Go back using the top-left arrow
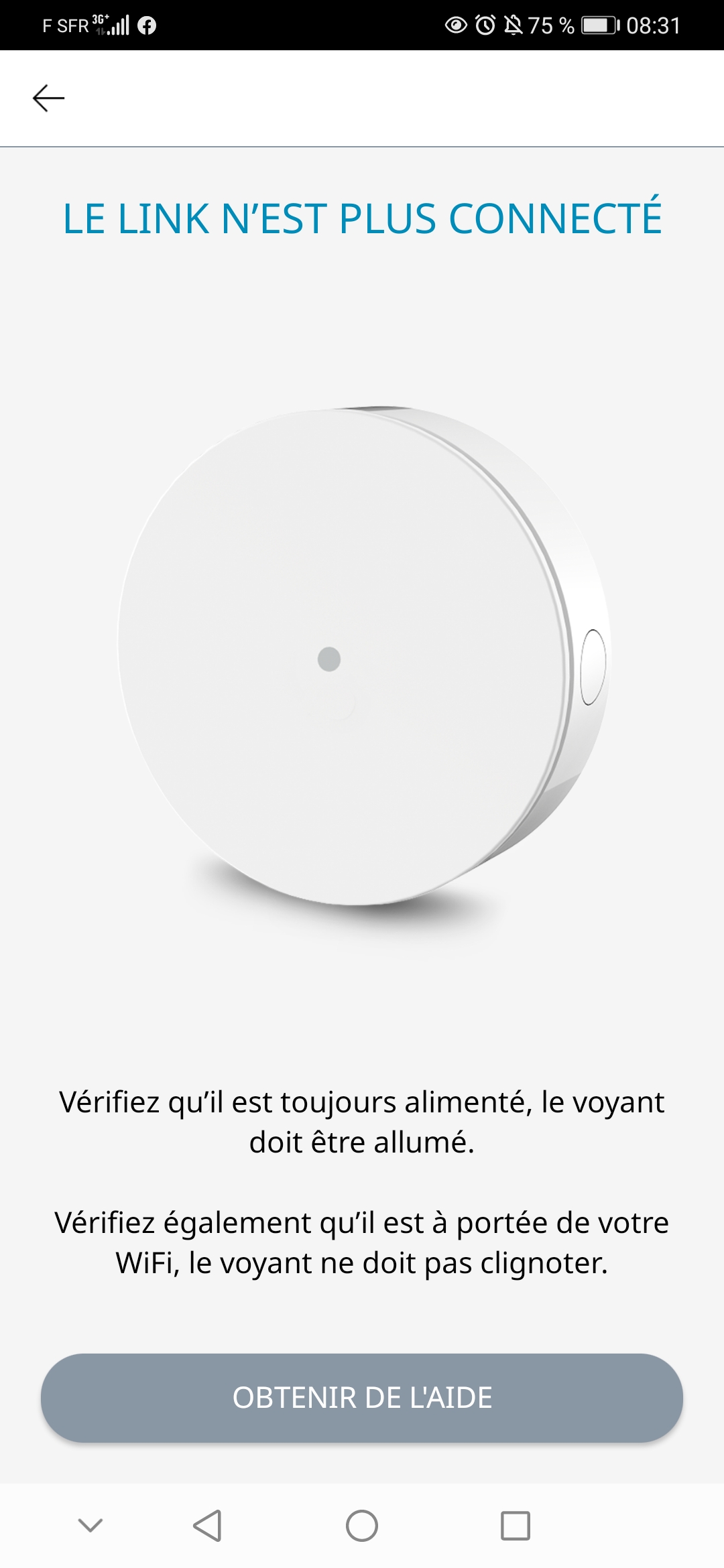Viewport: 724px width, 1568px height. coord(49,98)
